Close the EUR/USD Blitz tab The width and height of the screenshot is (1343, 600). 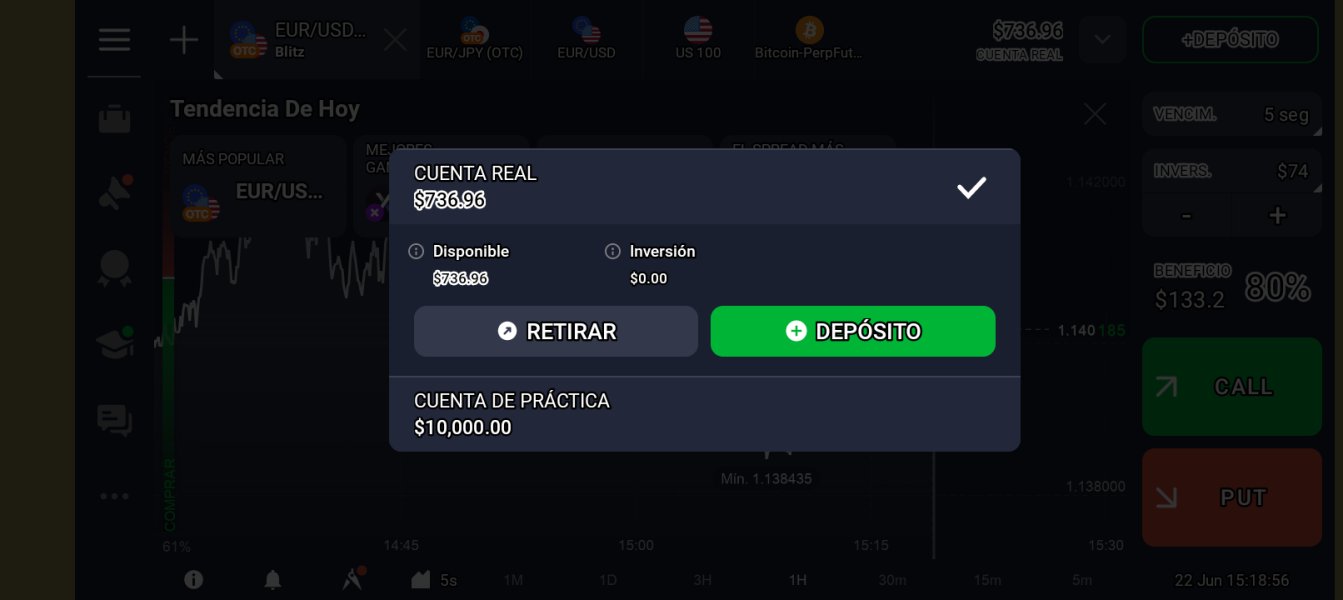395,40
